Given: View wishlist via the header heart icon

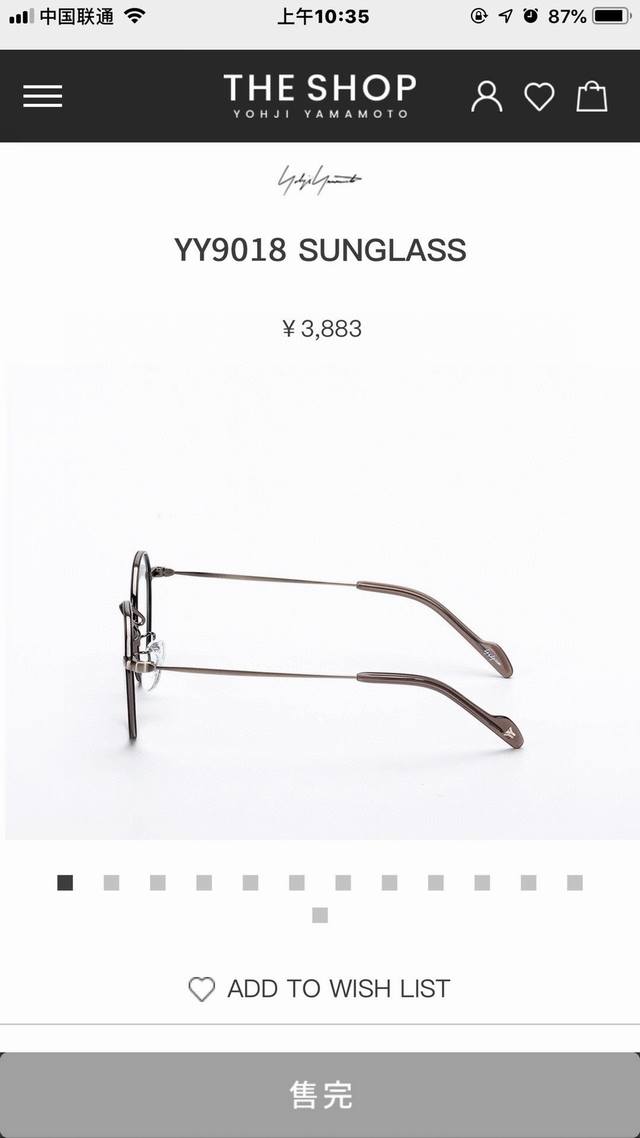Looking at the screenshot, I should [x=539, y=96].
